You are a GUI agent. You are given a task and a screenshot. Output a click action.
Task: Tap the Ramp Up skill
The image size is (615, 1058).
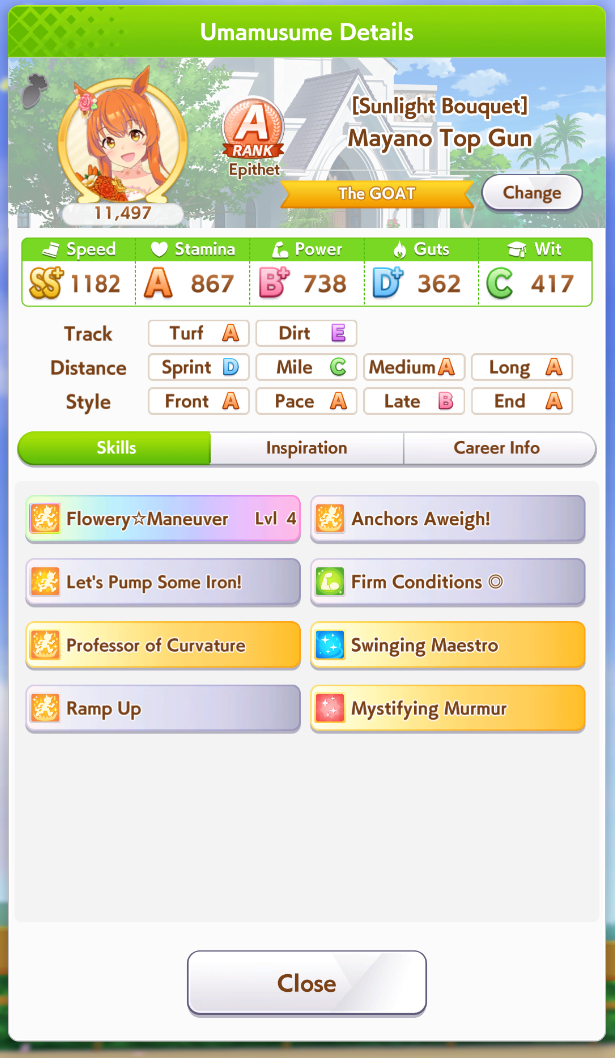[x=163, y=709]
